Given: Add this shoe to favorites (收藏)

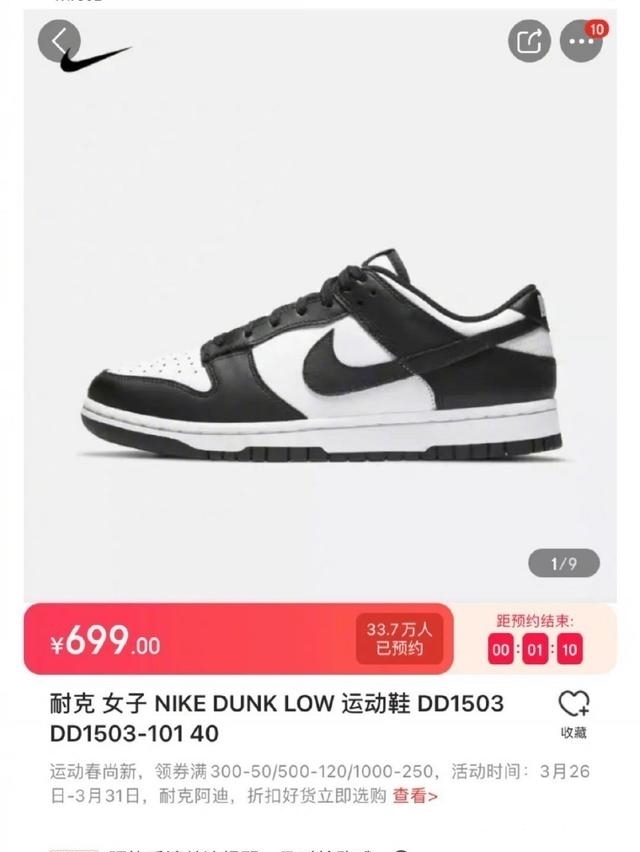Looking at the screenshot, I should tap(573, 712).
